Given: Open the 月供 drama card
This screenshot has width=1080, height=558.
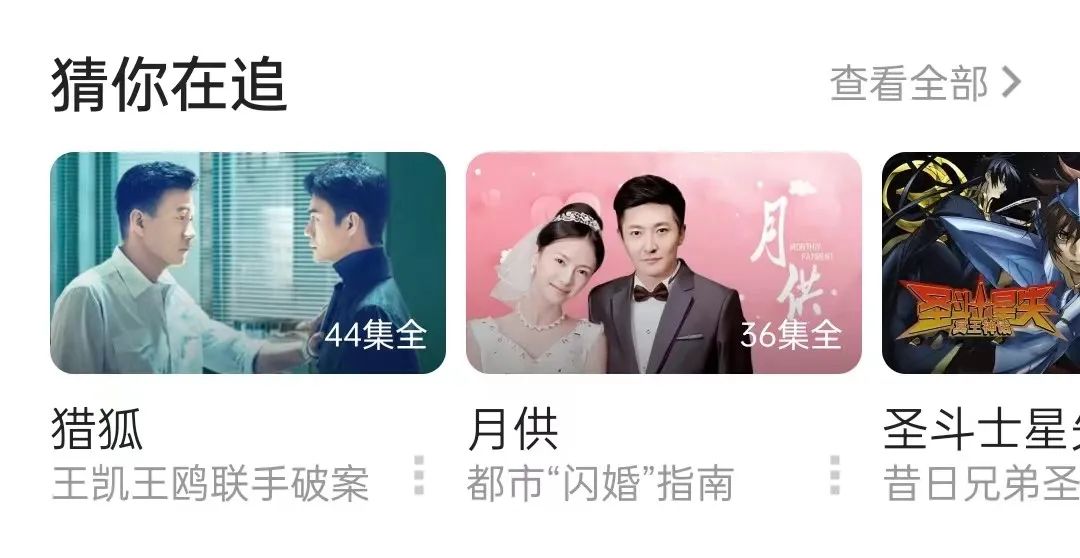Looking at the screenshot, I should click(663, 263).
